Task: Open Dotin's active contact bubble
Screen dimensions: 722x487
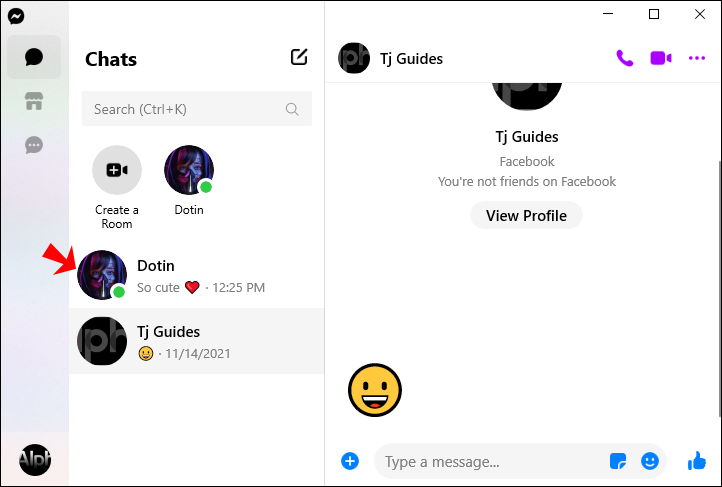Action: [x=189, y=170]
